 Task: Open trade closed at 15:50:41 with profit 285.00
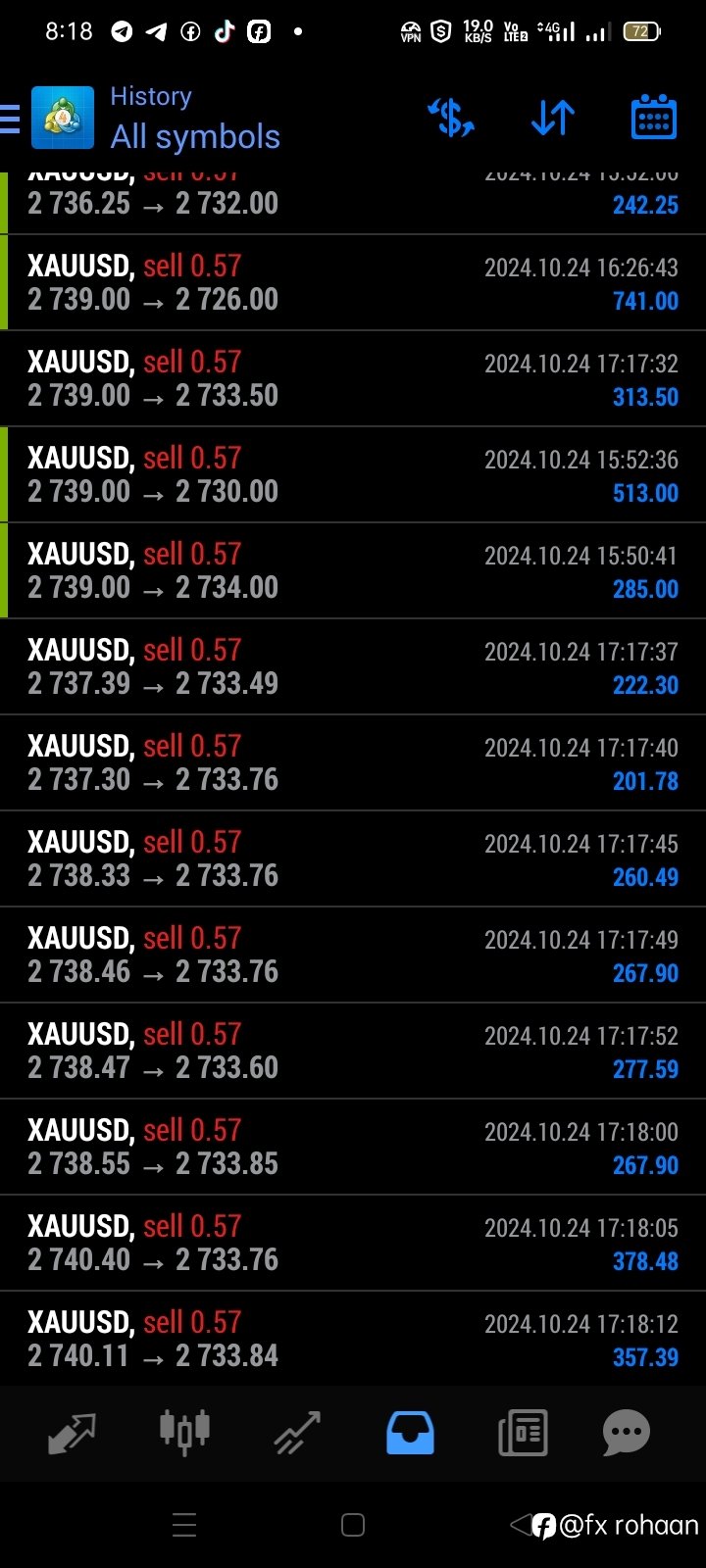pyautogui.click(x=353, y=571)
